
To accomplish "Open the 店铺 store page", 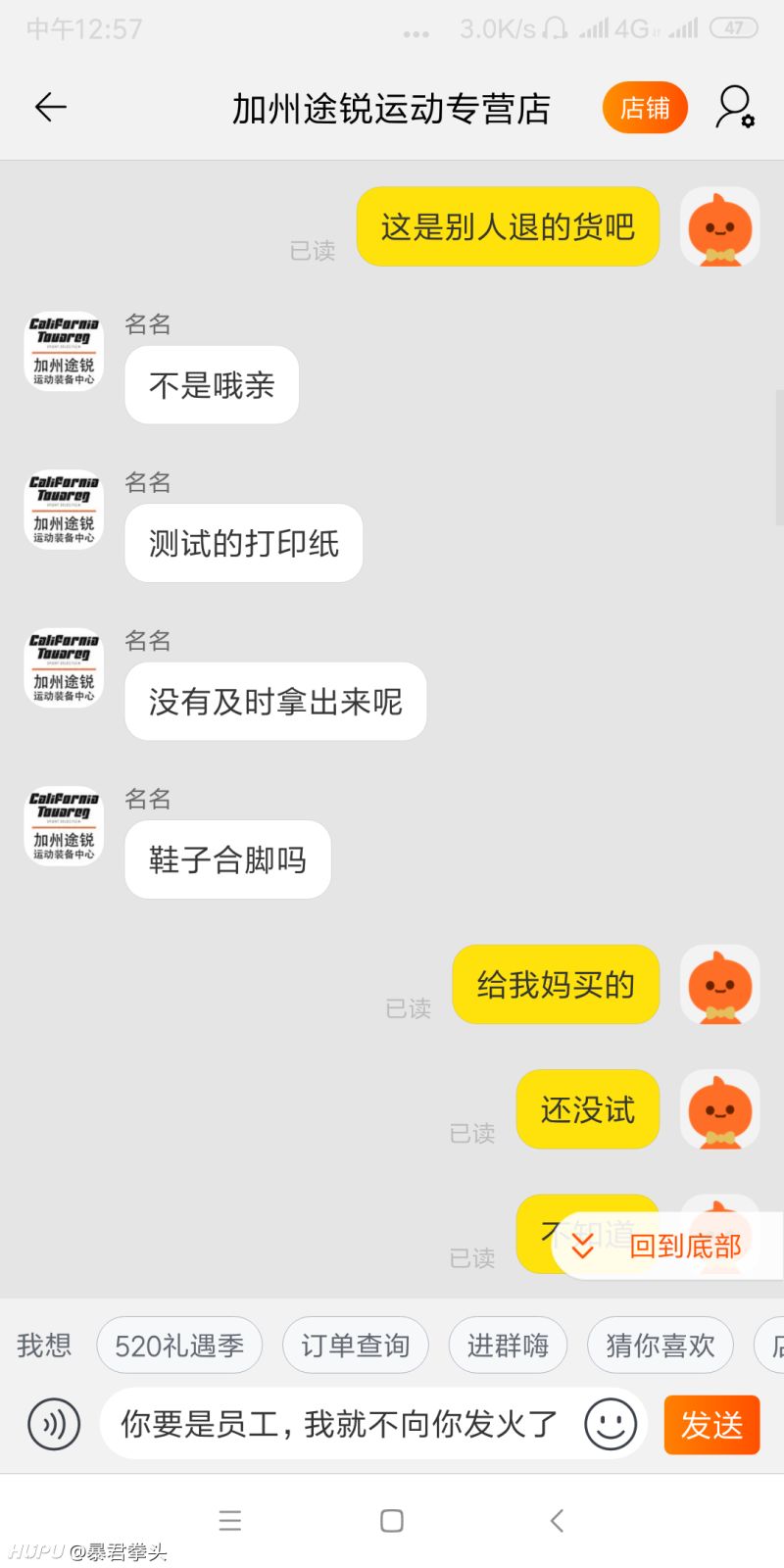I will pos(645,108).
